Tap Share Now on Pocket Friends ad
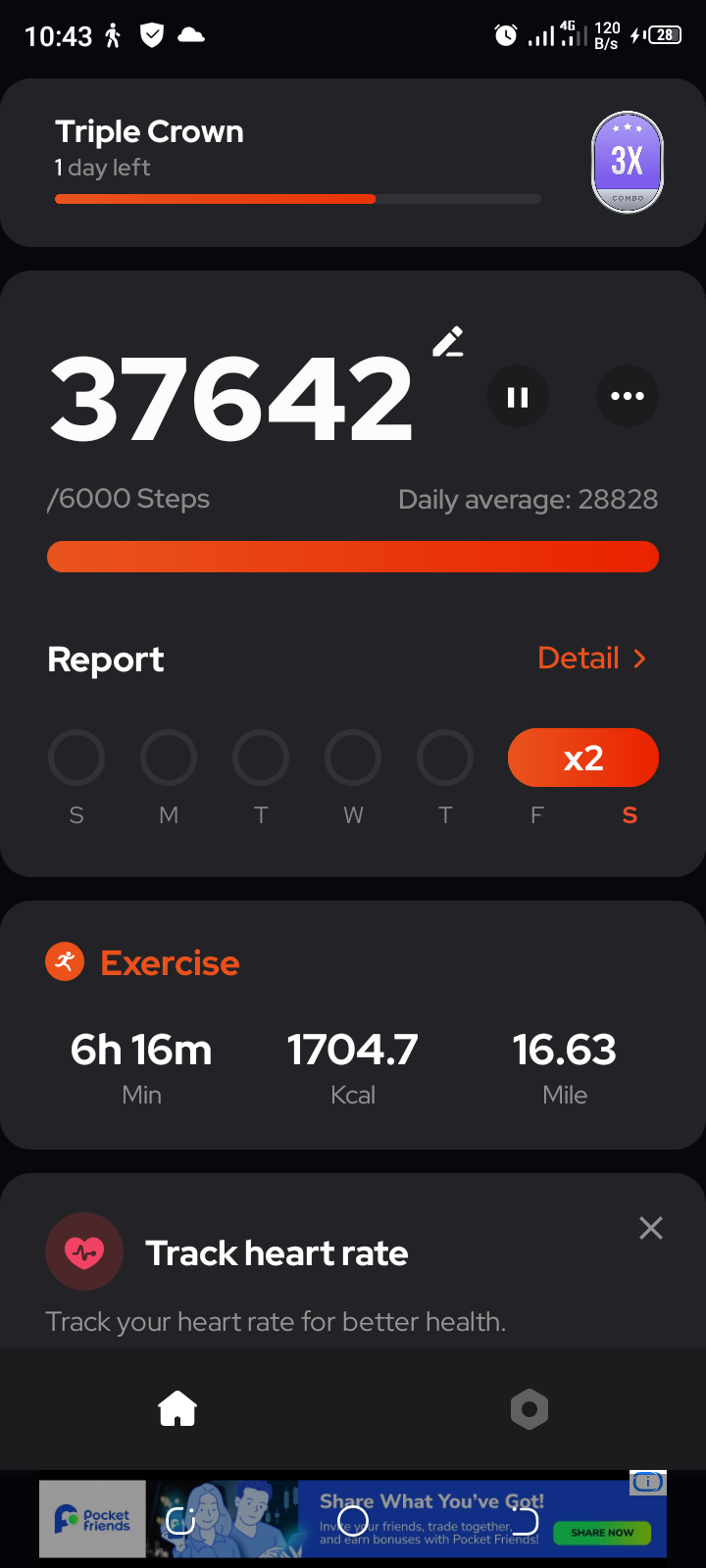 (x=602, y=1533)
